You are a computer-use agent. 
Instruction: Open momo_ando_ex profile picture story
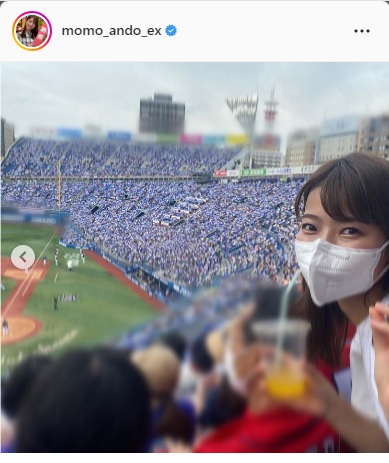click(x=32, y=31)
